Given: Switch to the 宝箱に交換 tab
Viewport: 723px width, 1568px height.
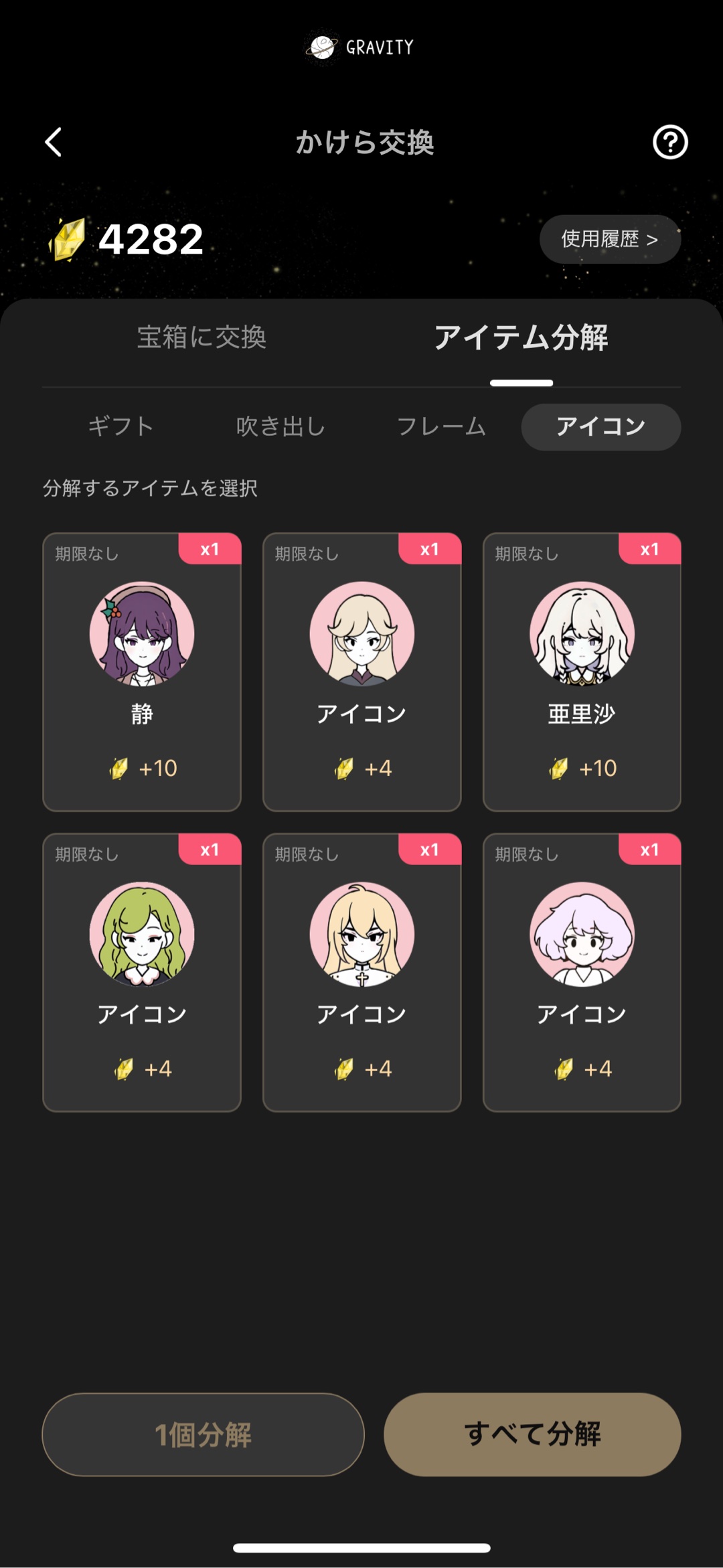Looking at the screenshot, I should click(202, 337).
